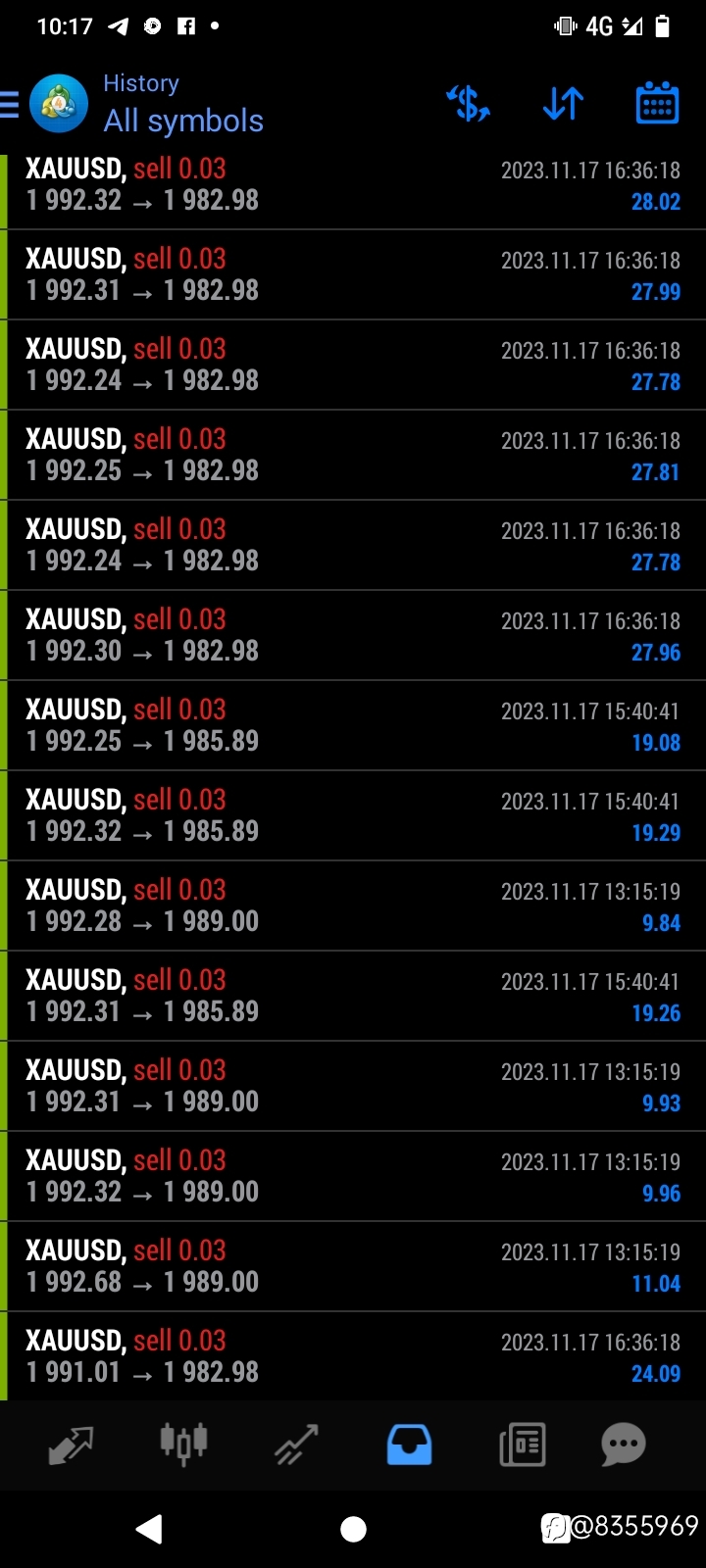The width and height of the screenshot is (706, 1568).
Task: Open the hamburger drawer menu
Action: [x=10, y=104]
